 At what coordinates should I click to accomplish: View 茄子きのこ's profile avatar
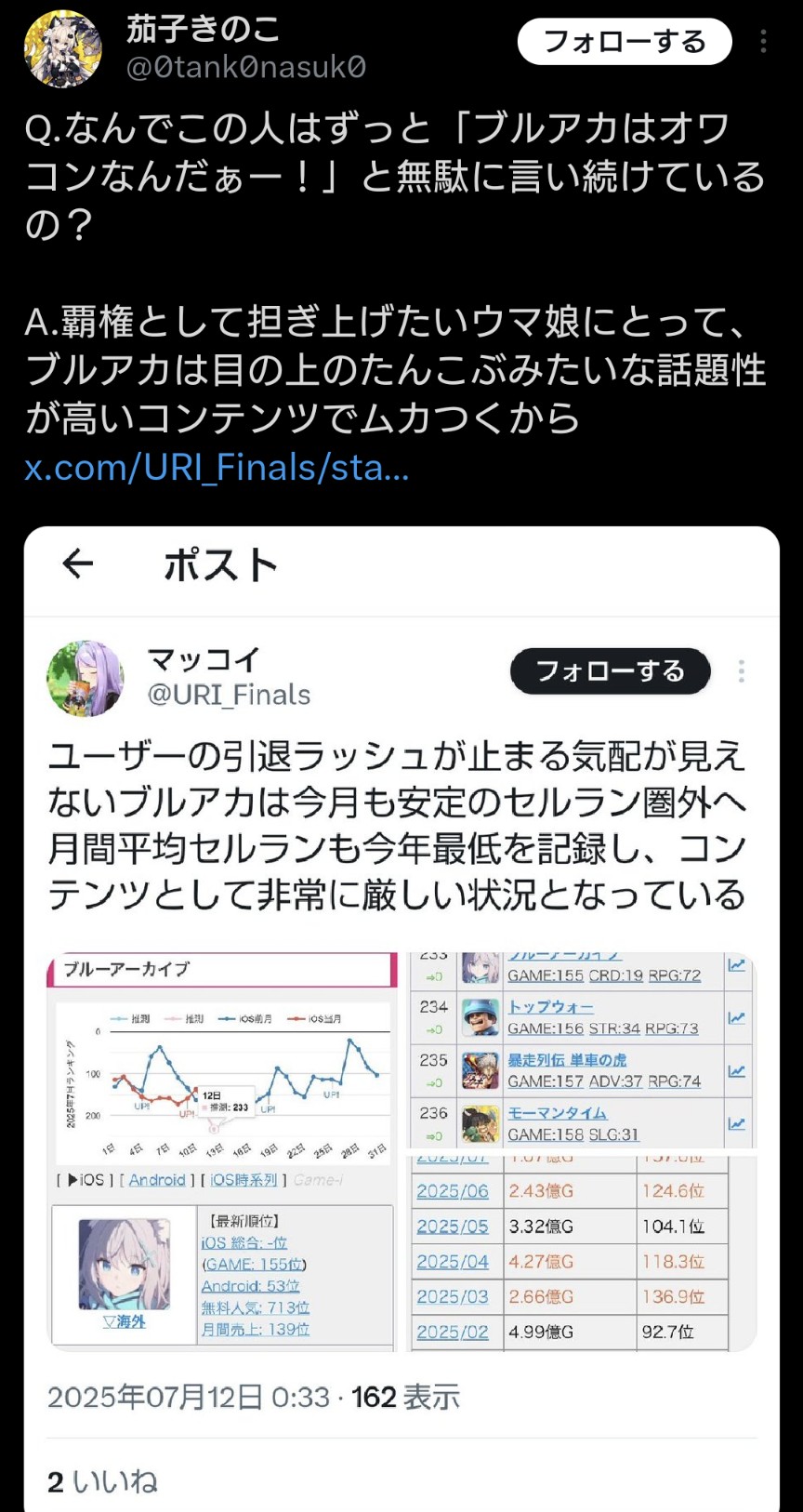pos(63,48)
